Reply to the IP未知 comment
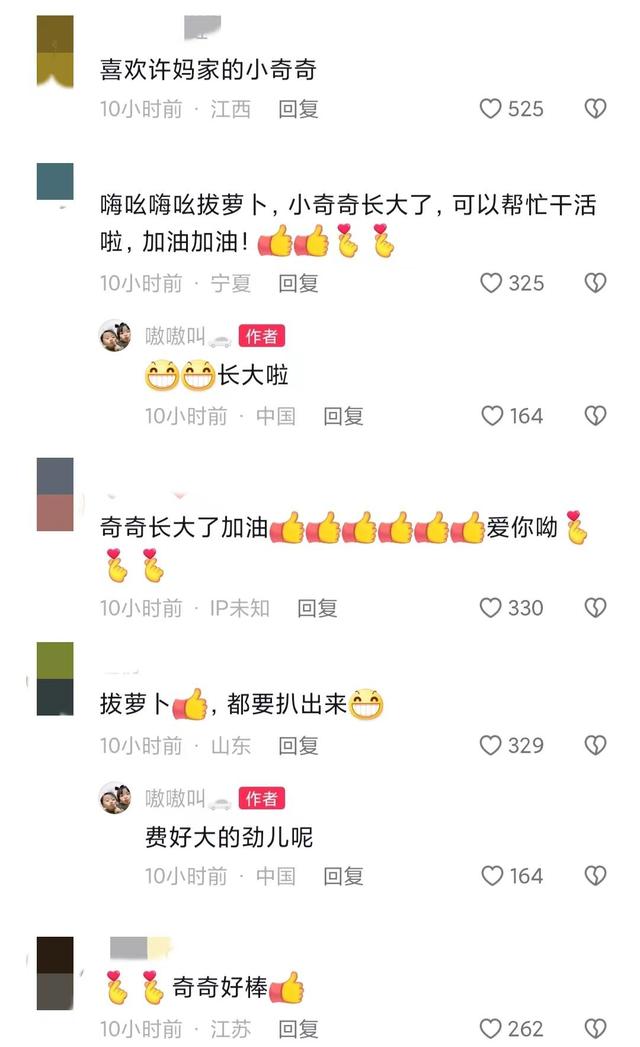This screenshot has height=1047, width=640. pos(317,607)
